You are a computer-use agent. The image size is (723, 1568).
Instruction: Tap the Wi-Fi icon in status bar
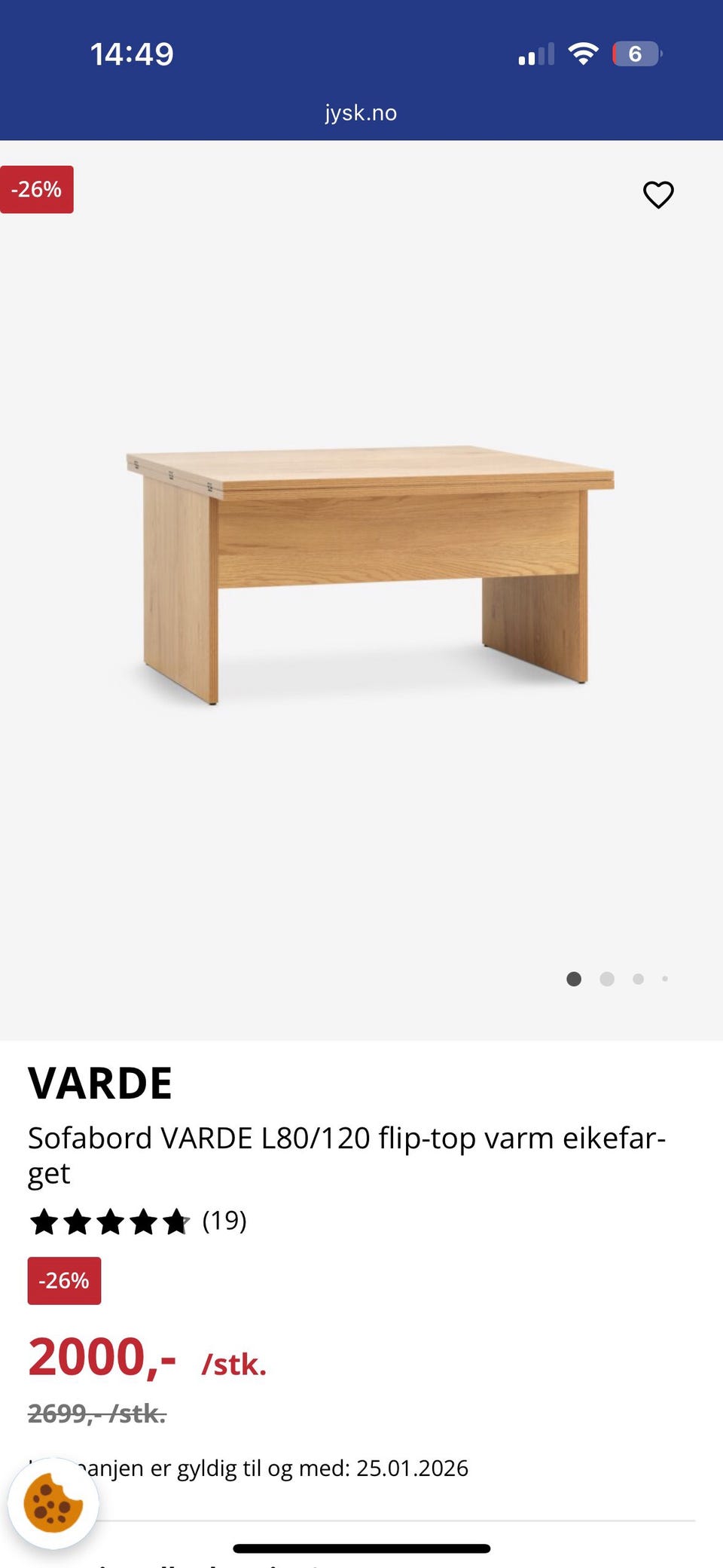click(584, 52)
